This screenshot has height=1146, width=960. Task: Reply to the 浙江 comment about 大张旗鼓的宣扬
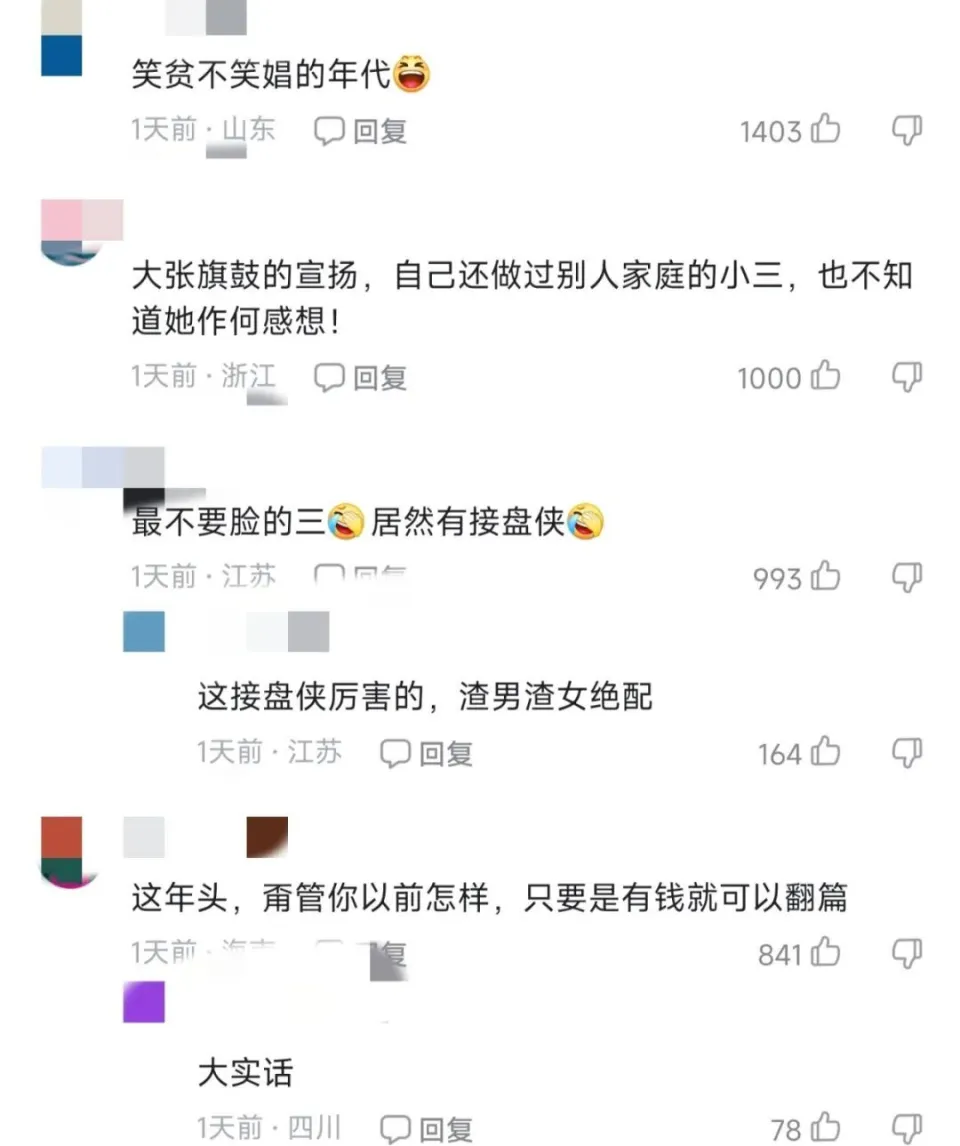[361, 377]
